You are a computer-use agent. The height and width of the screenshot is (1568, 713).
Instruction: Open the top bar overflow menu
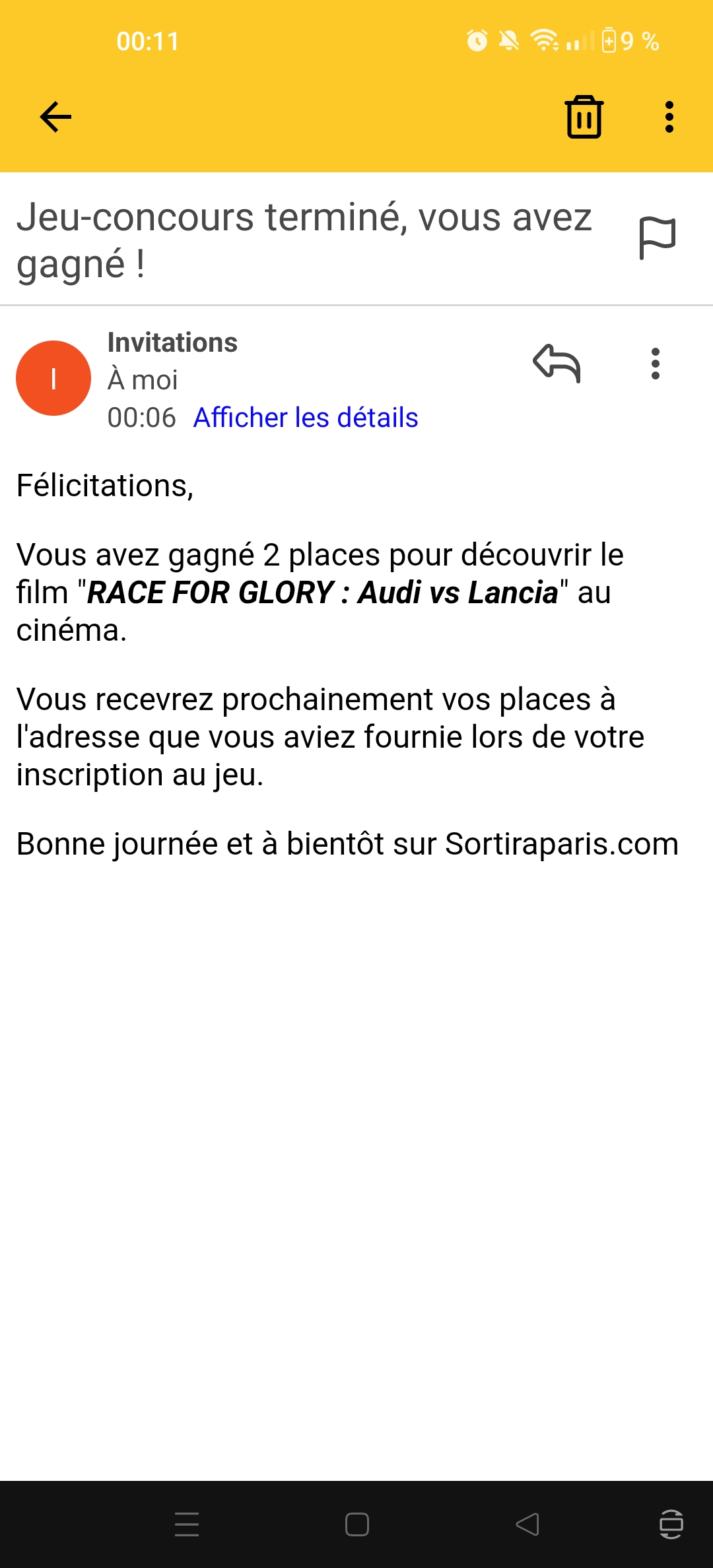(669, 117)
